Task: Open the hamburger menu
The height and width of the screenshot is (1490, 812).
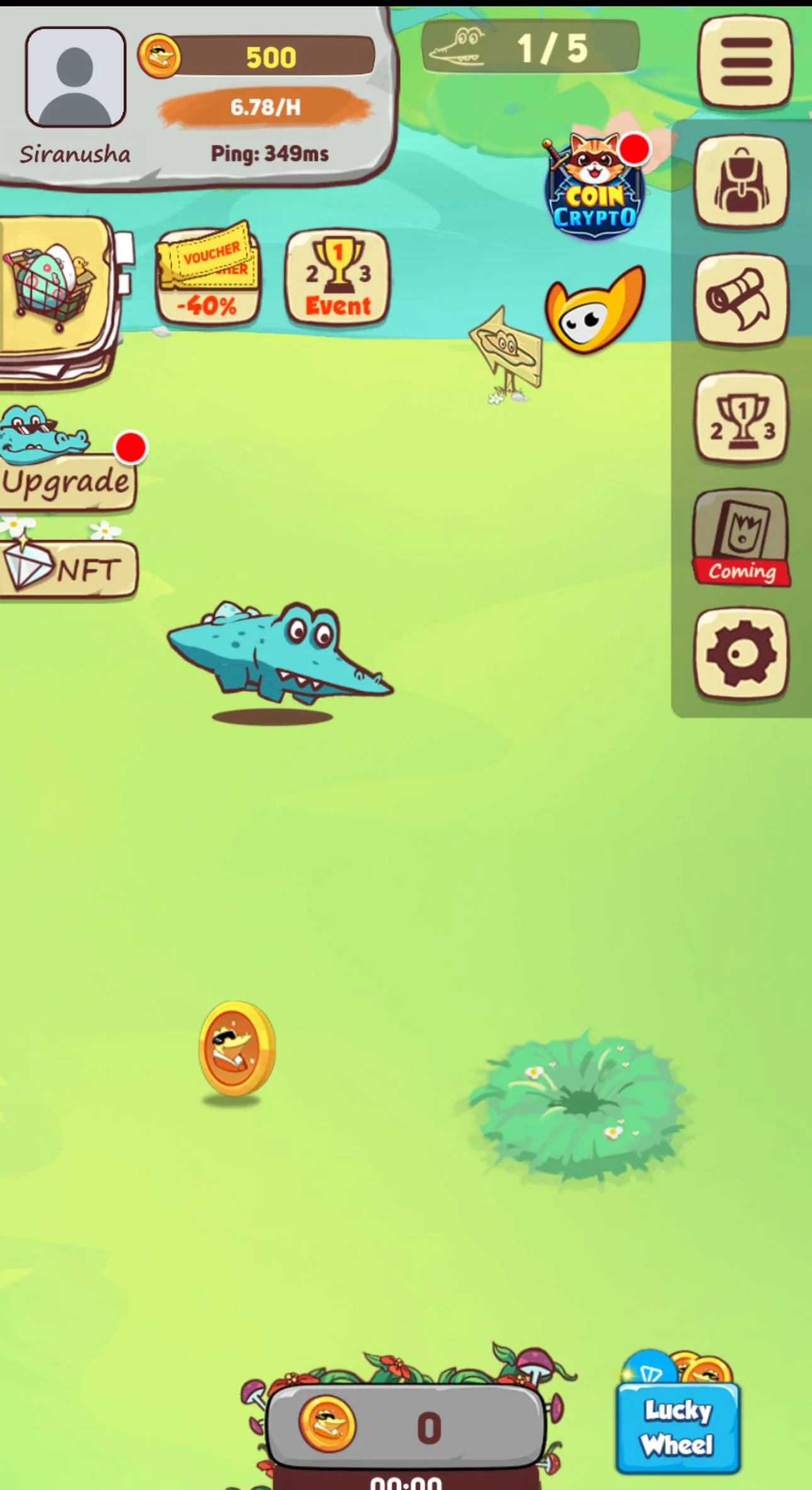Action: [x=745, y=62]
